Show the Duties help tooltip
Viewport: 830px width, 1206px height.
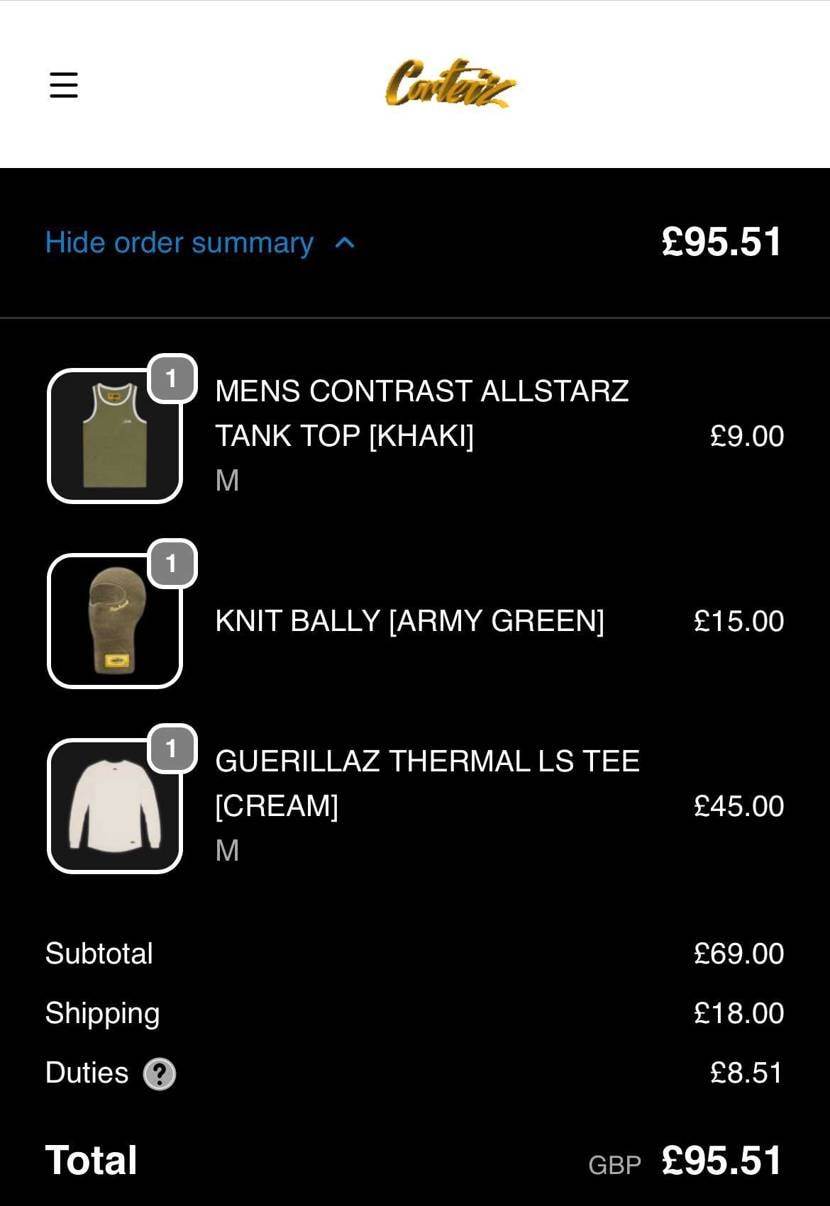(x=160, y=1074)
